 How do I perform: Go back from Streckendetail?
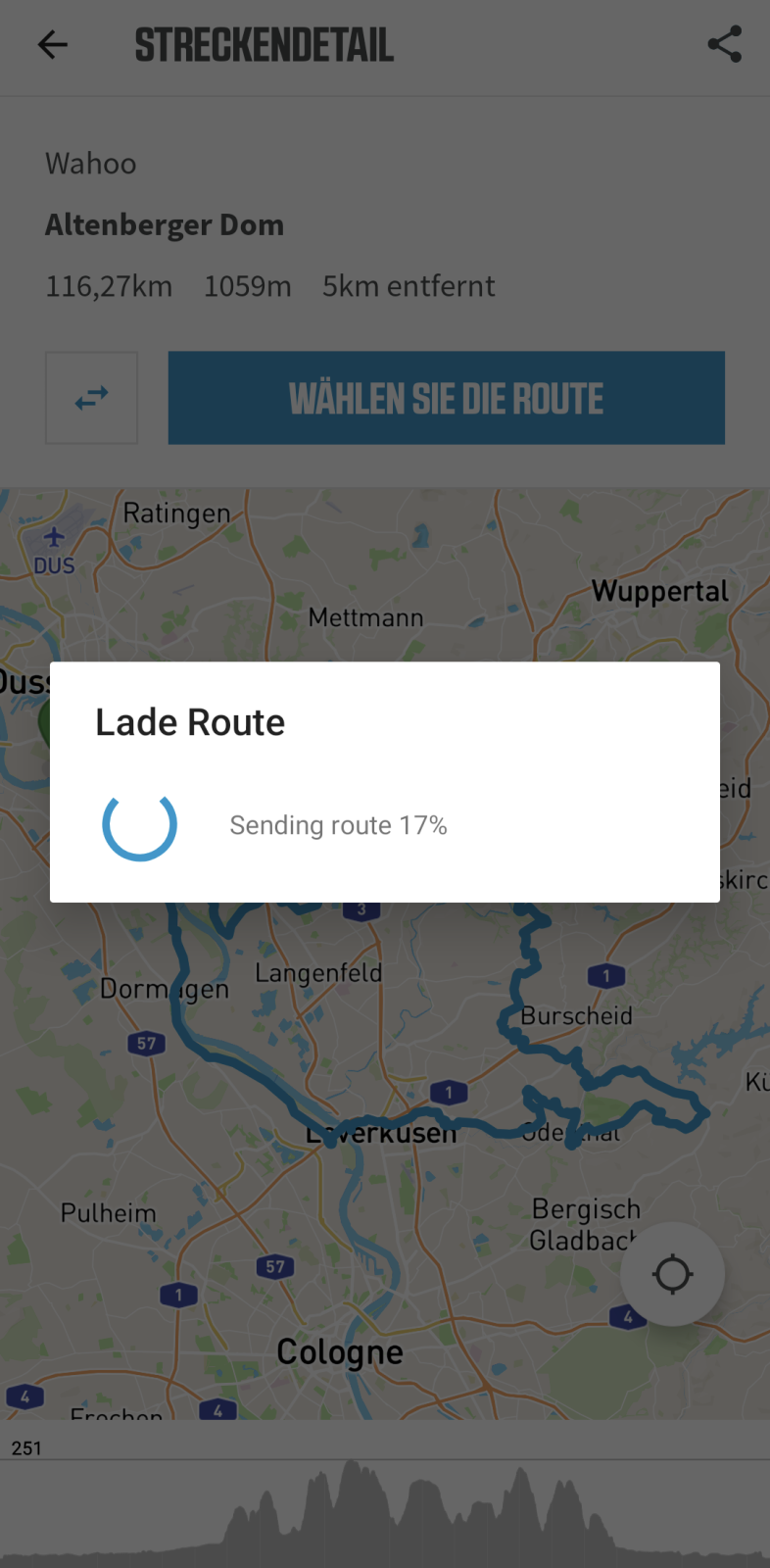[x=52, y=44]
